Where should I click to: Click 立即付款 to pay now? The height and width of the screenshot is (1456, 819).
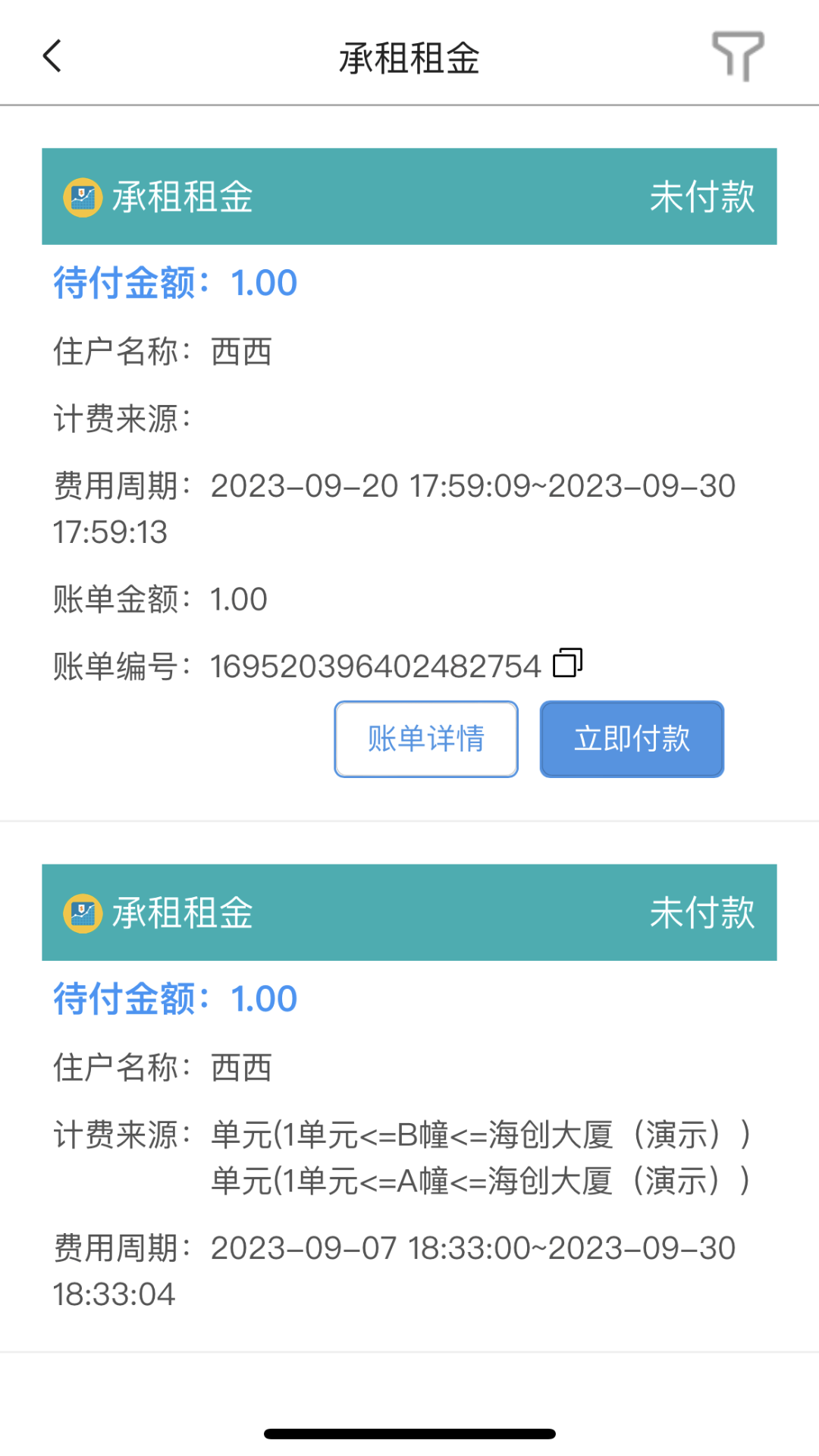[632, 739]
